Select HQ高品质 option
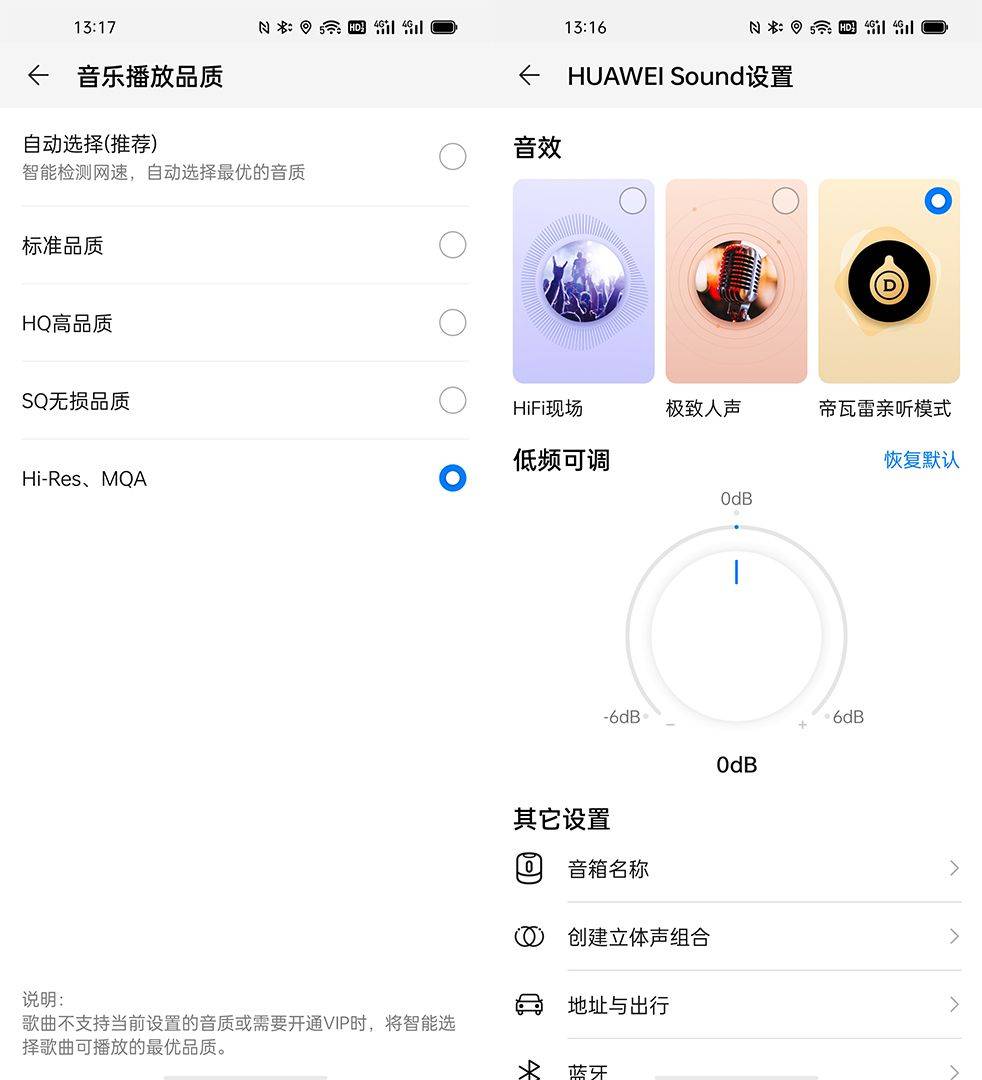This screenshot has height=1080, width=982. 452,323
